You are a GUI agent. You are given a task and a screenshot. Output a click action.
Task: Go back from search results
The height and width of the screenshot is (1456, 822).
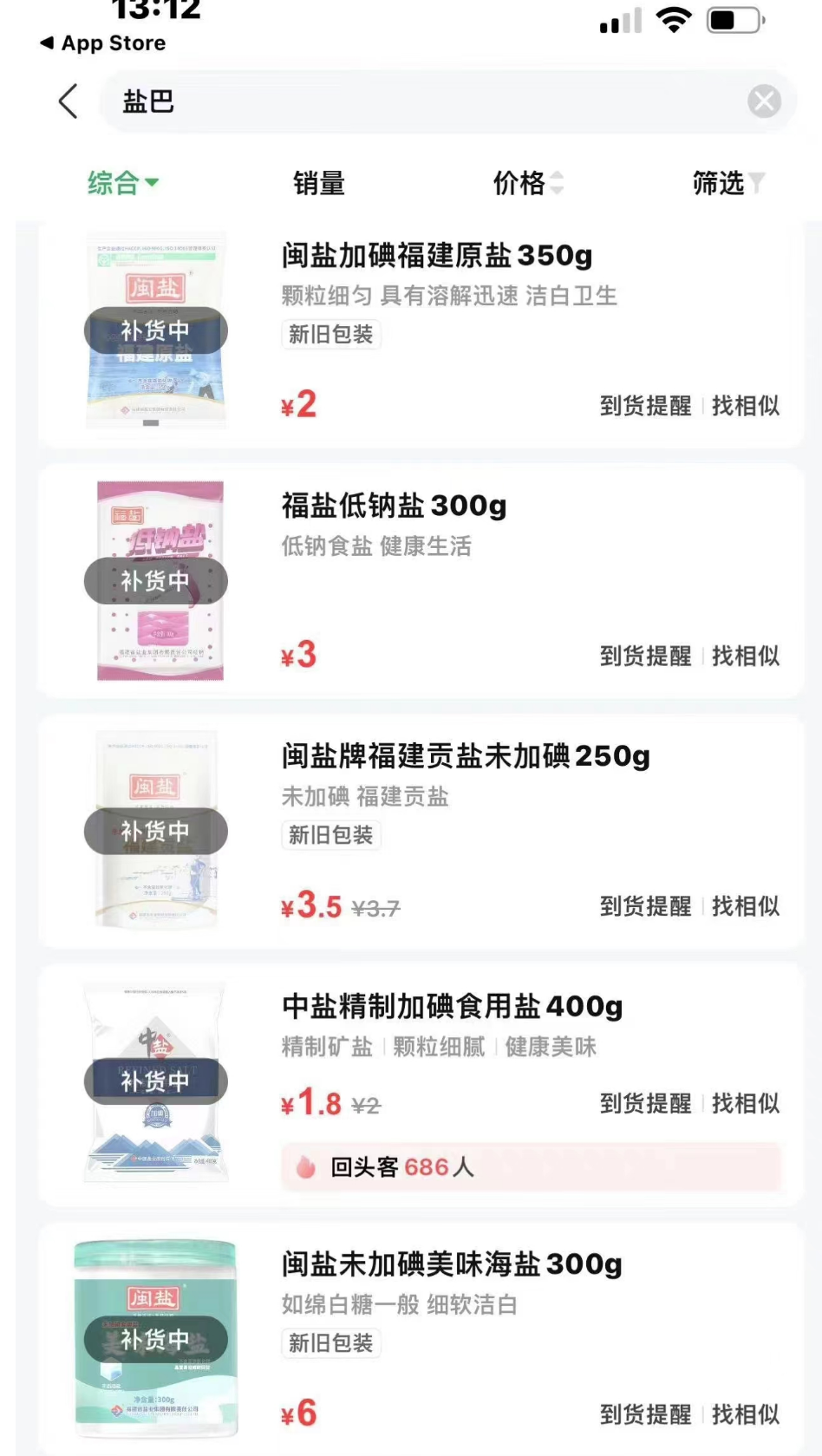[x=68, y=101]
